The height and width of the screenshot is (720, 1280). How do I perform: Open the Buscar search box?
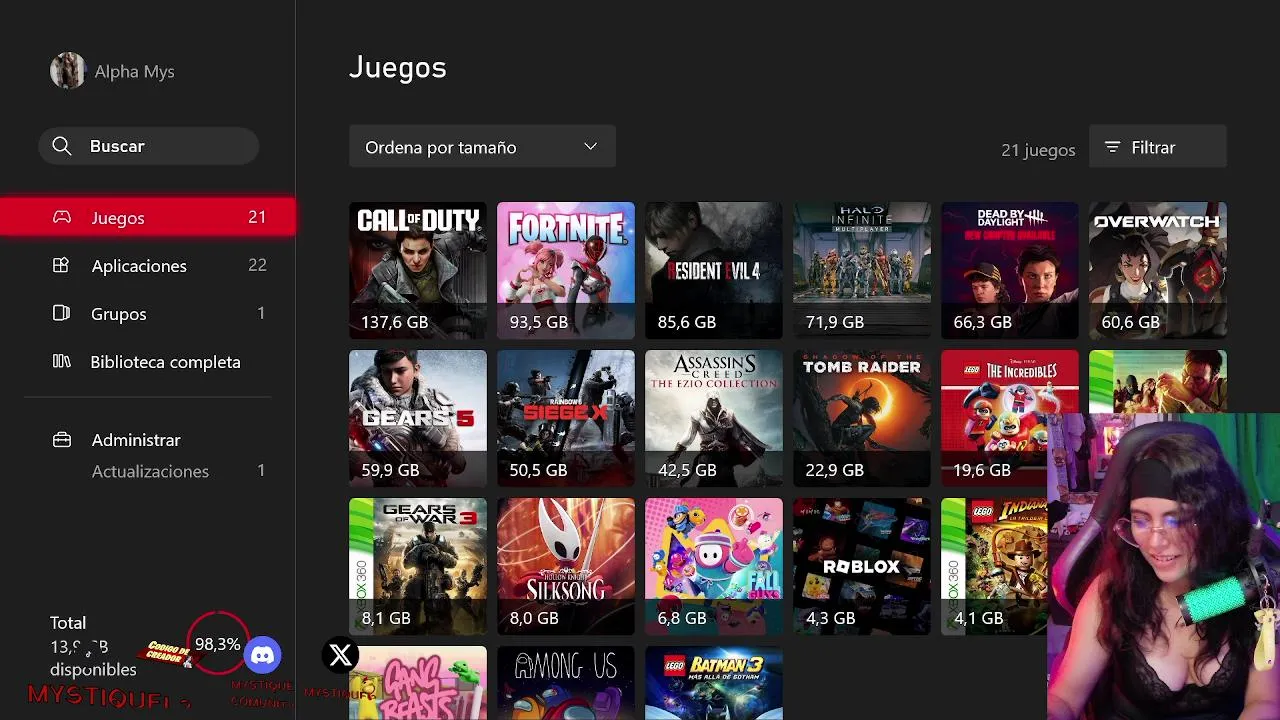(148, 146)
